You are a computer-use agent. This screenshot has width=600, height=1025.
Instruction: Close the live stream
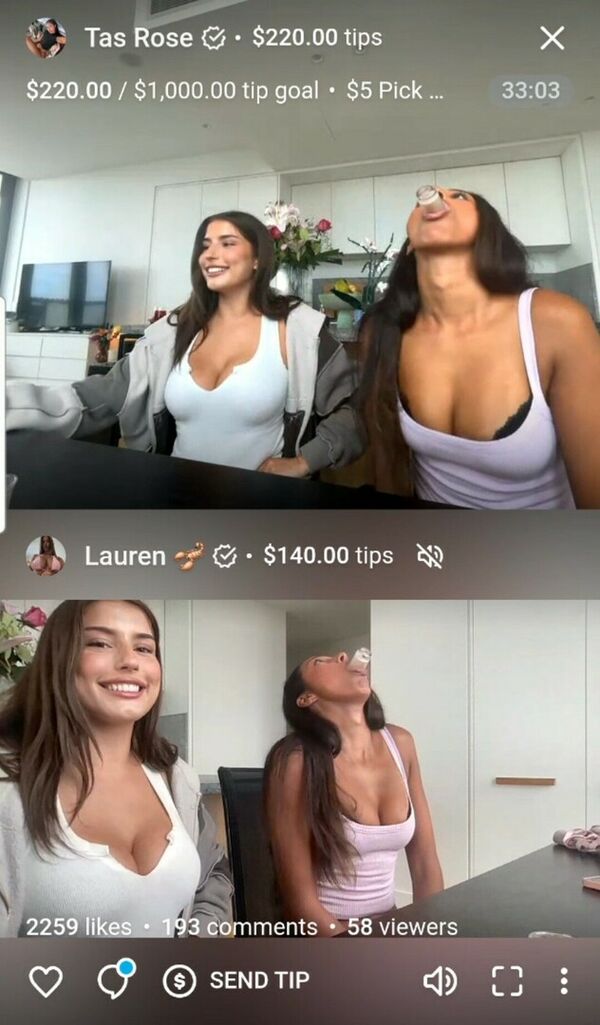(552, 39)
